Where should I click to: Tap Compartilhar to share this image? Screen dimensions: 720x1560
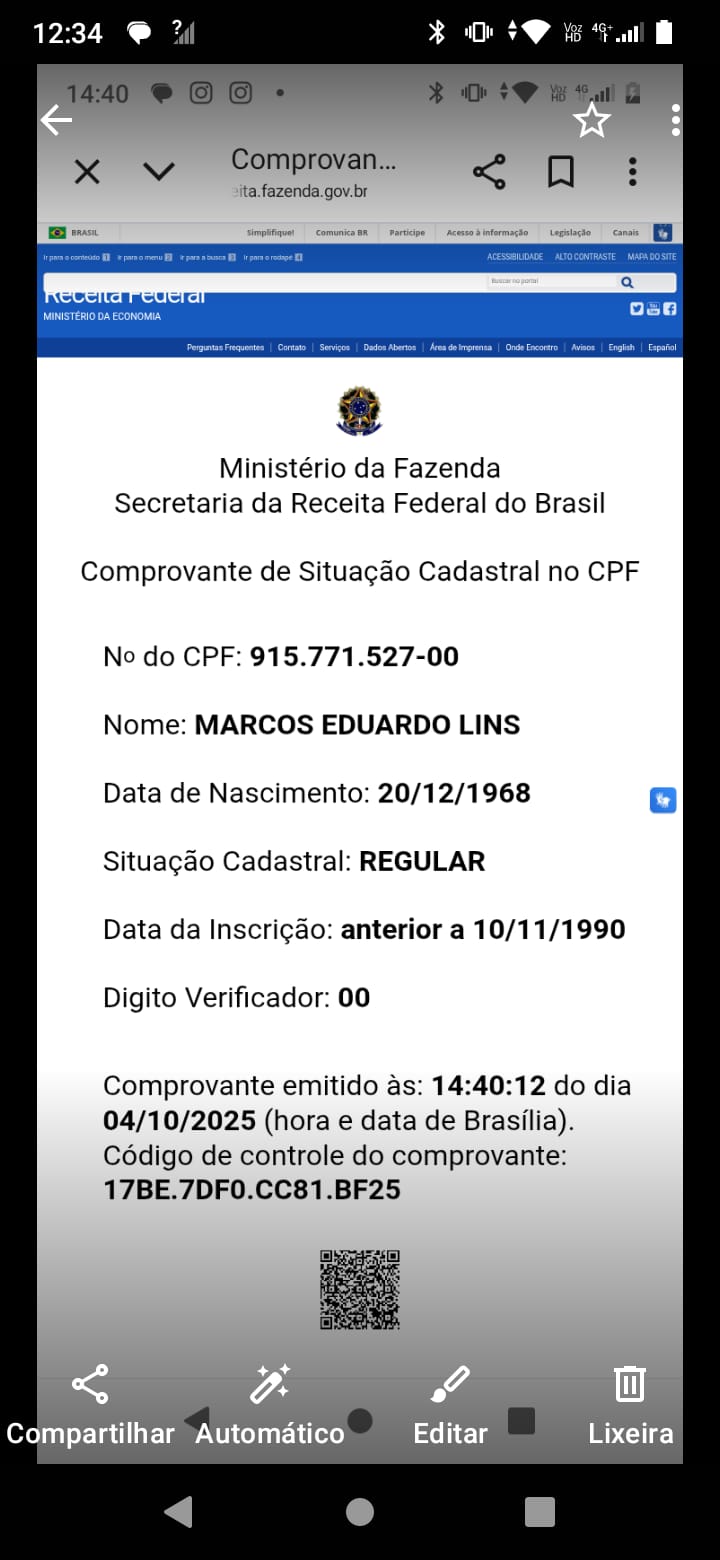[90, 1405]
